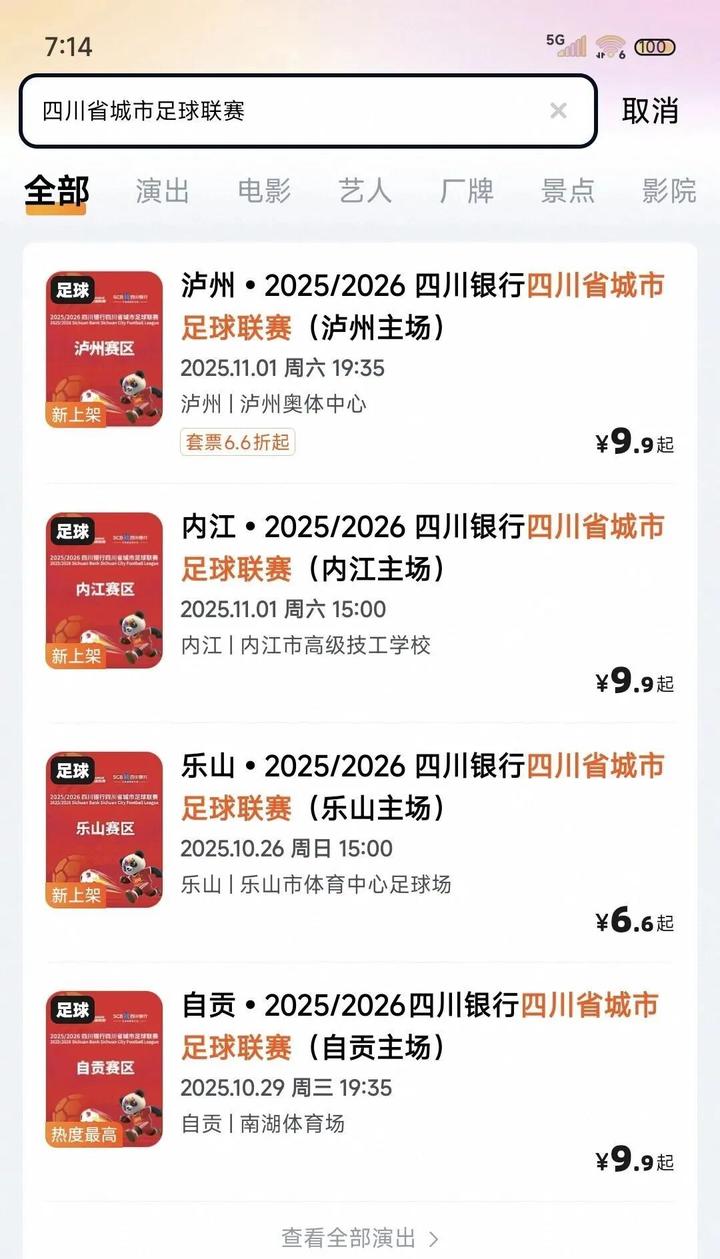
Task: Switch to the 电影 tab
Action: point(264,190)
